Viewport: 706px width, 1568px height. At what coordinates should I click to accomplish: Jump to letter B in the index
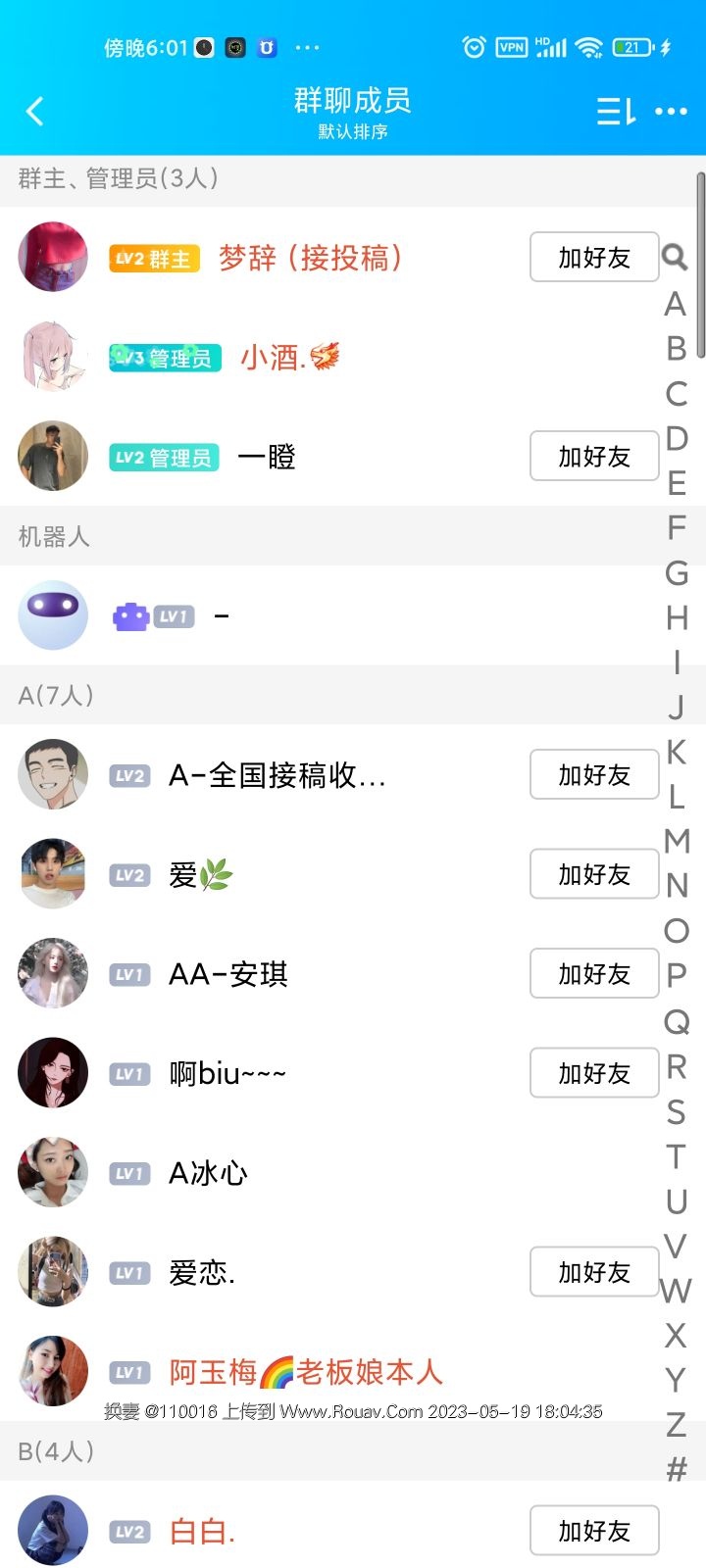click(x=676, y=348)
